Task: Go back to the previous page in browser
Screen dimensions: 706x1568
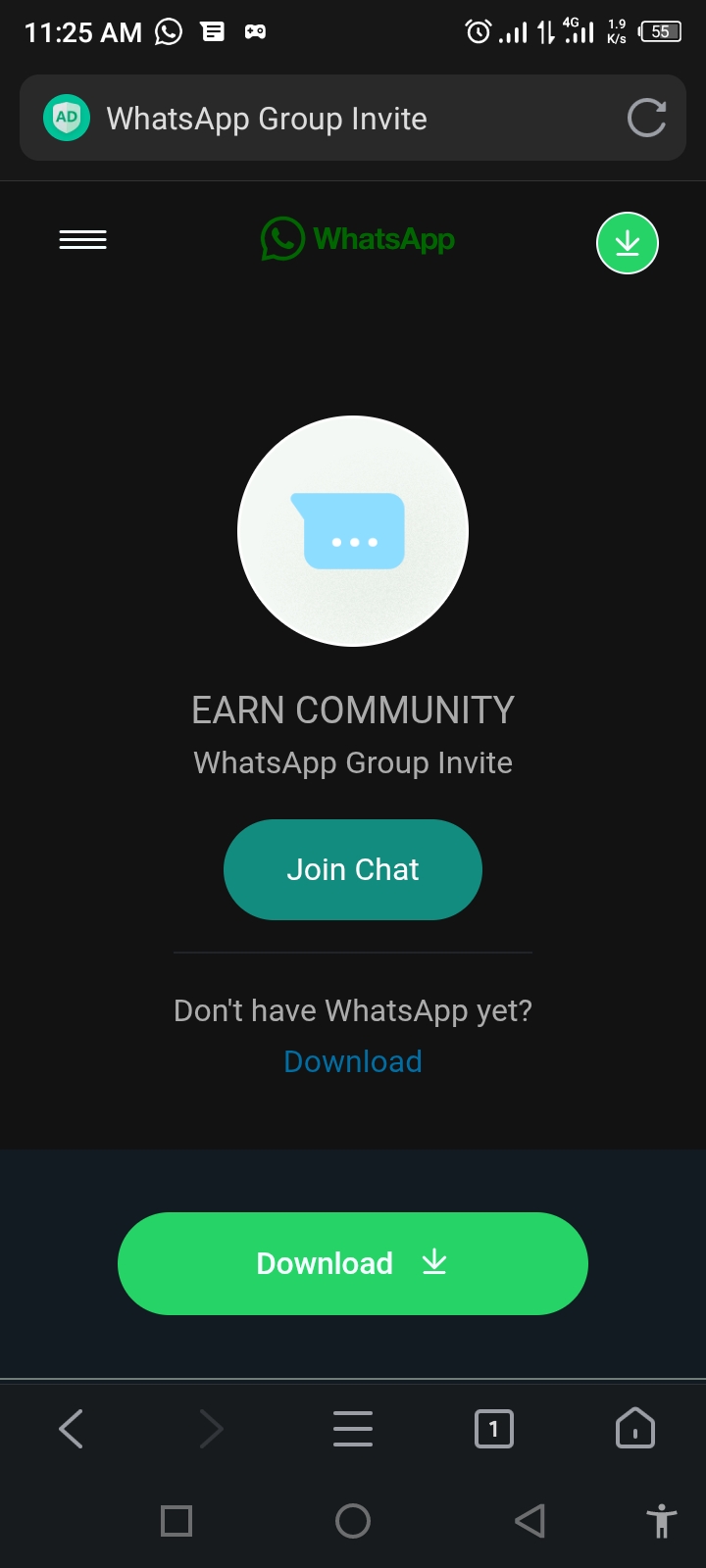Action: pos(72,1429)
